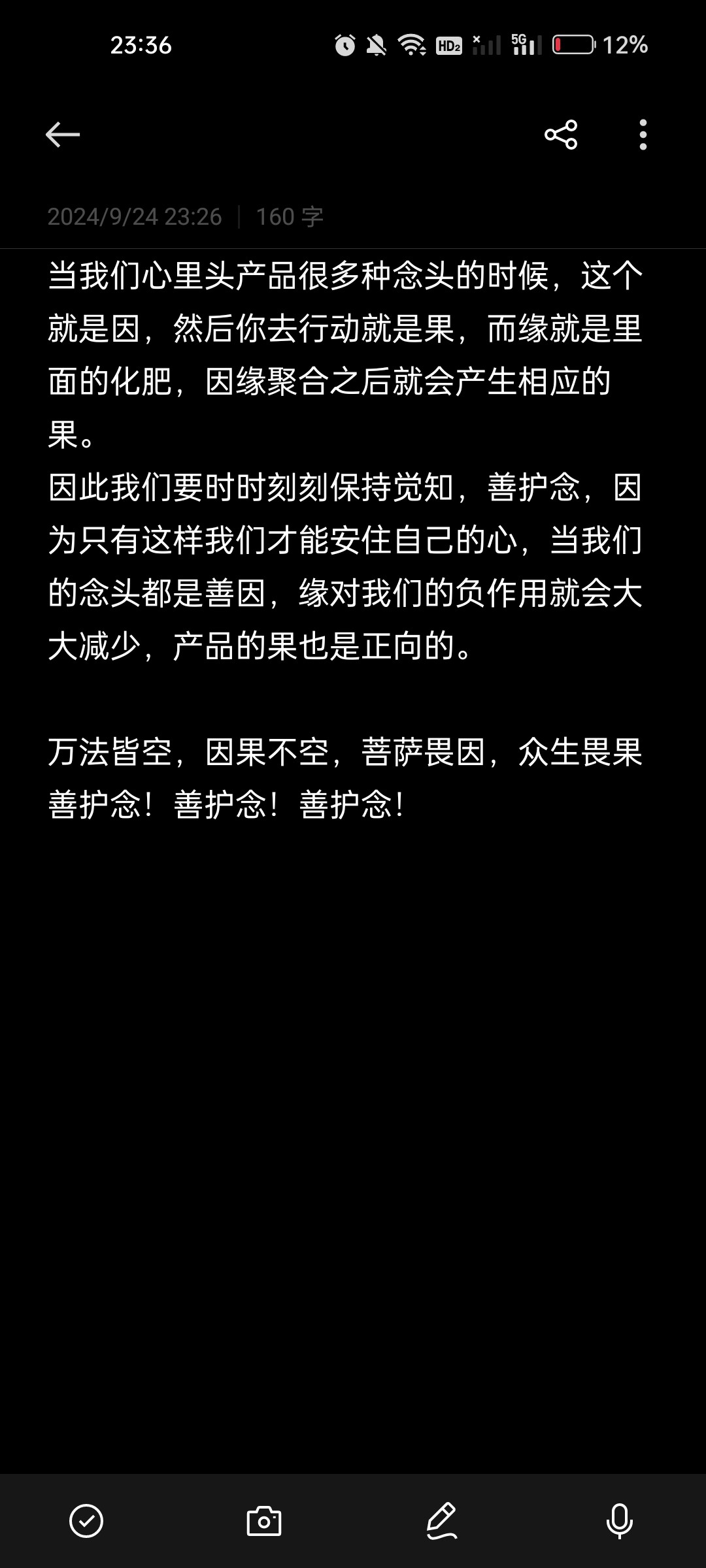
Task: Insert a photo using the camera icon
Action: point(264,1521)
